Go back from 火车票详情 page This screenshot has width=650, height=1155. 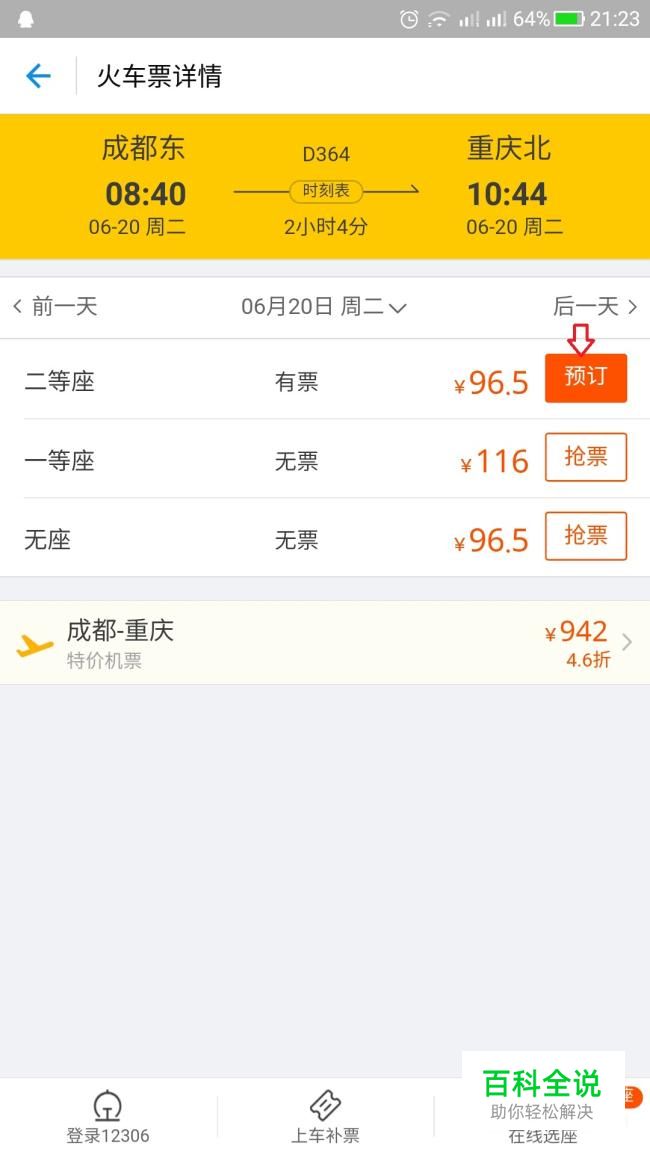(x=38, y=76)
